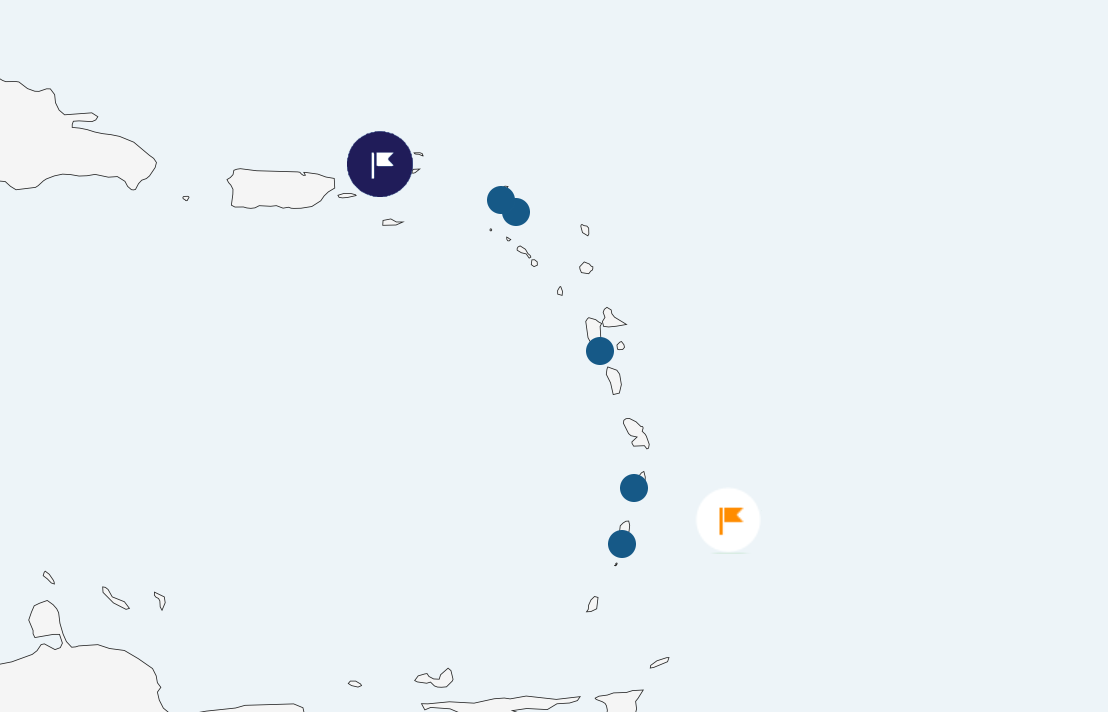Tap the dark navy flag marker
Screen dimensions: 1108x712
[380, 164]
